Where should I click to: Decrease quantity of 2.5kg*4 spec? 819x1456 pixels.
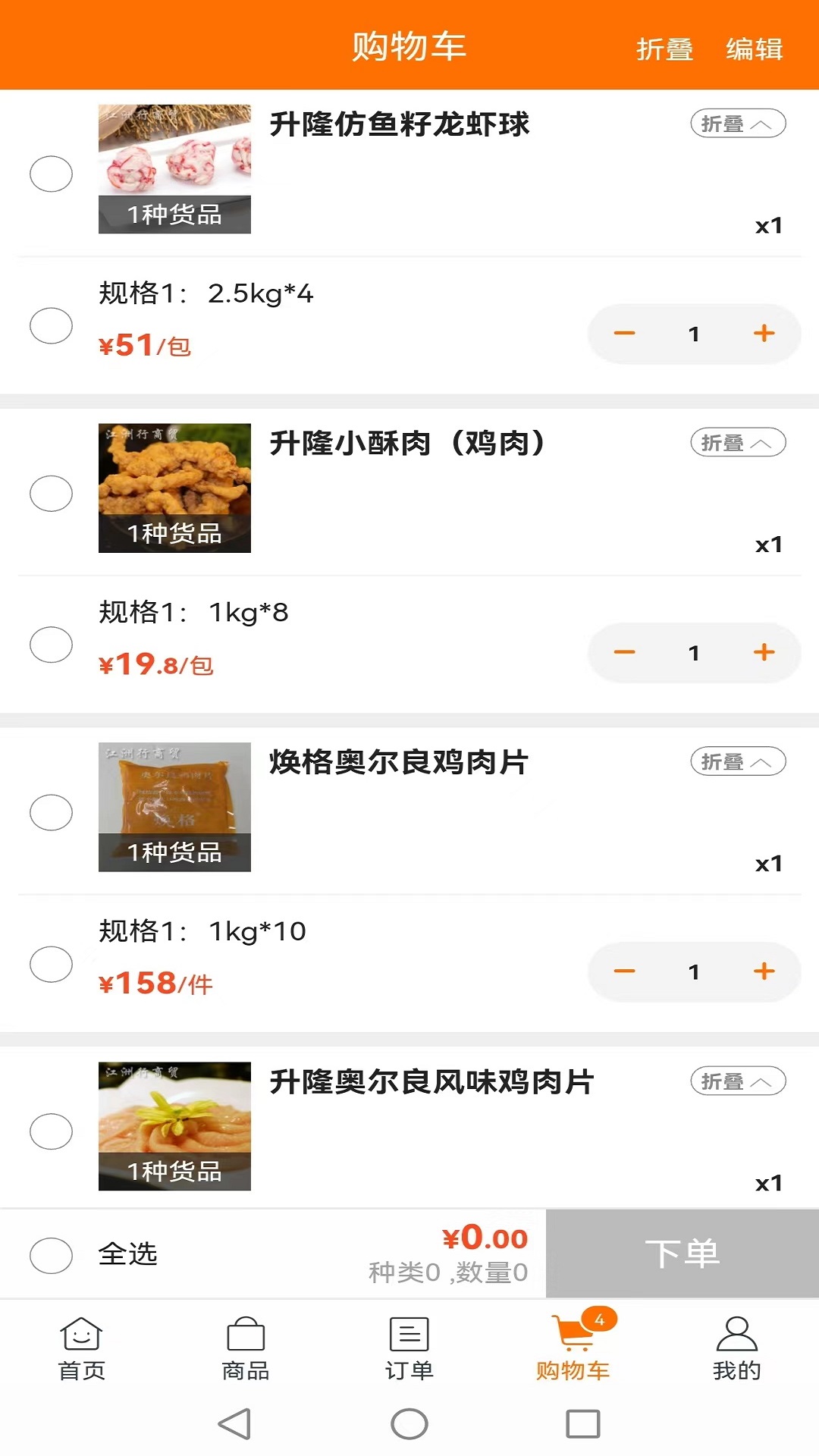(624, 334)
